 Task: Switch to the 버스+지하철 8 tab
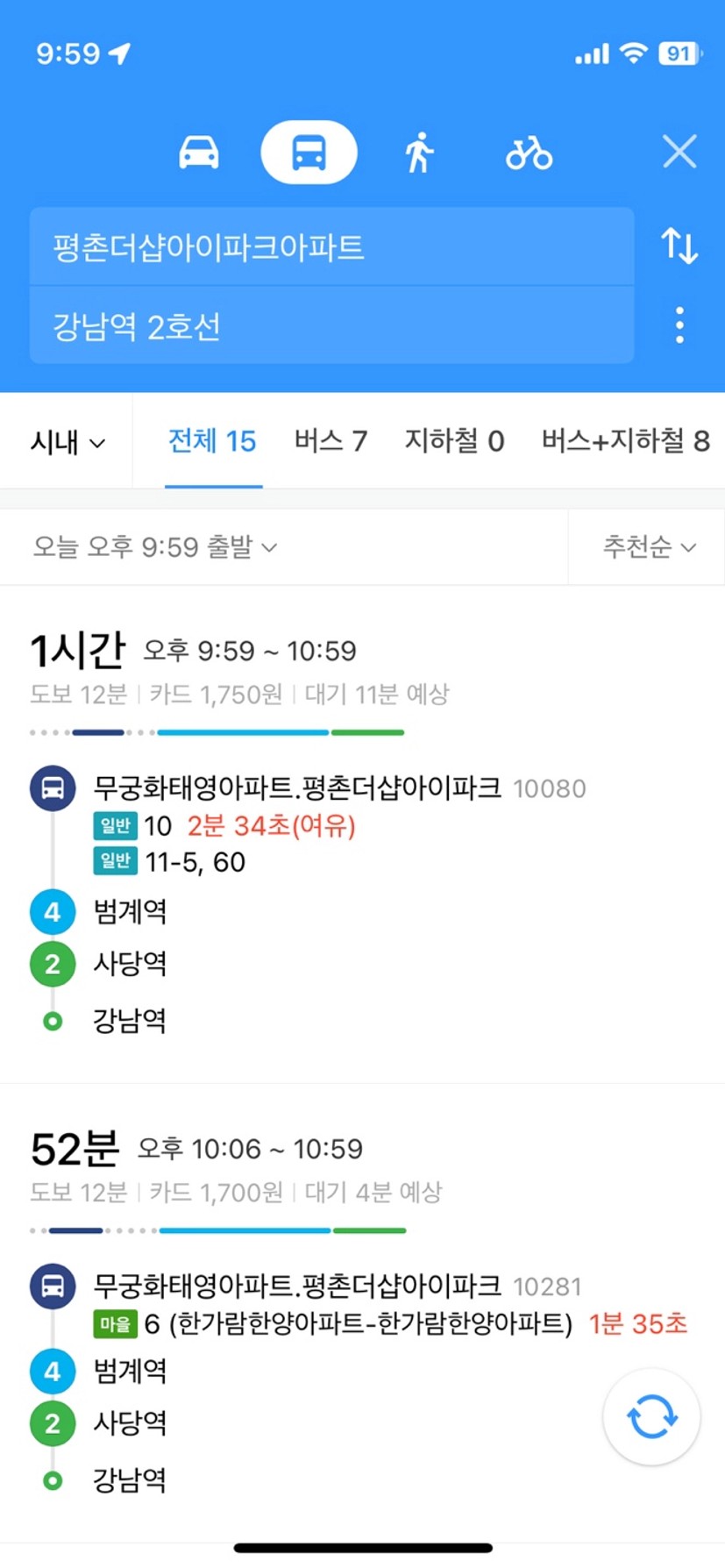[x=625, y=440]
